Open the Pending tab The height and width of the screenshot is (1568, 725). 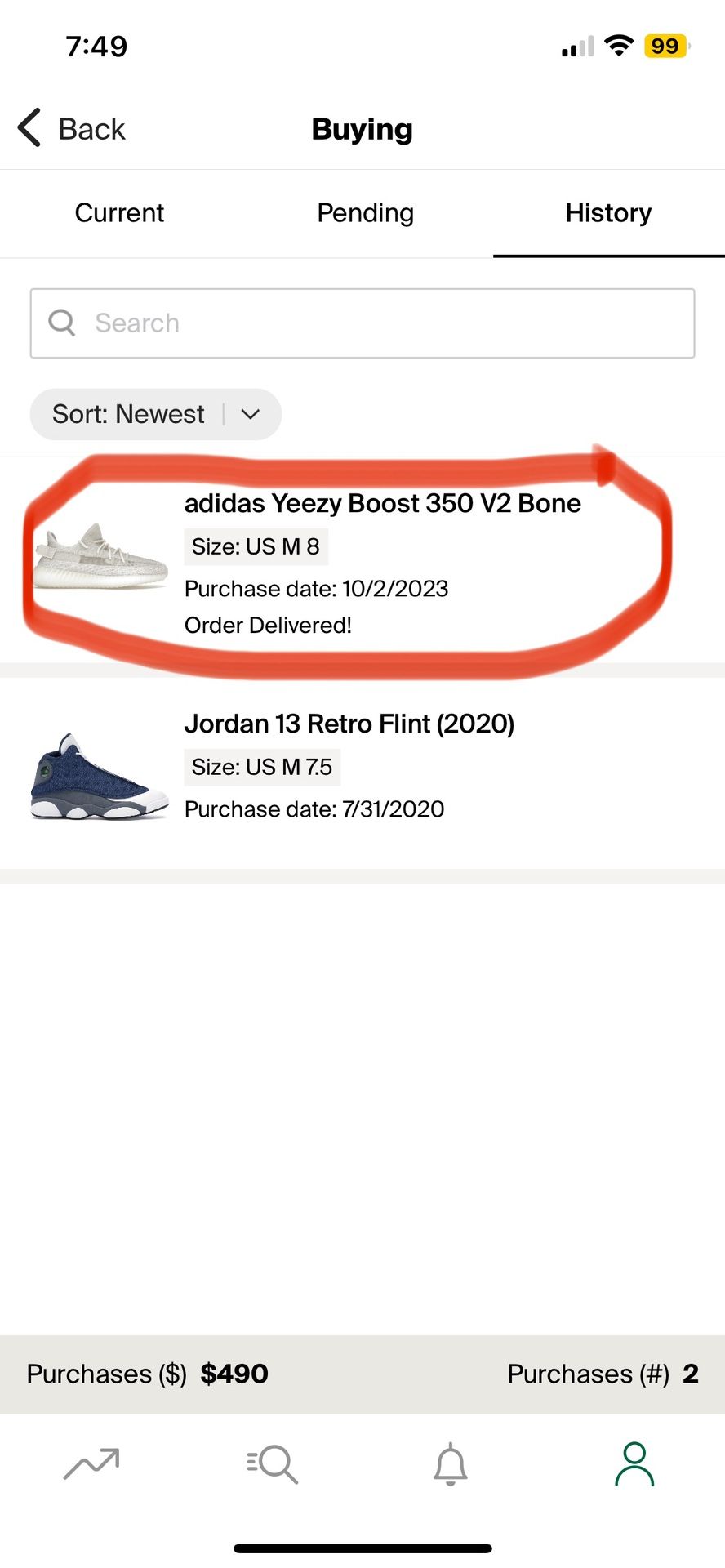(x=364, y=213)
